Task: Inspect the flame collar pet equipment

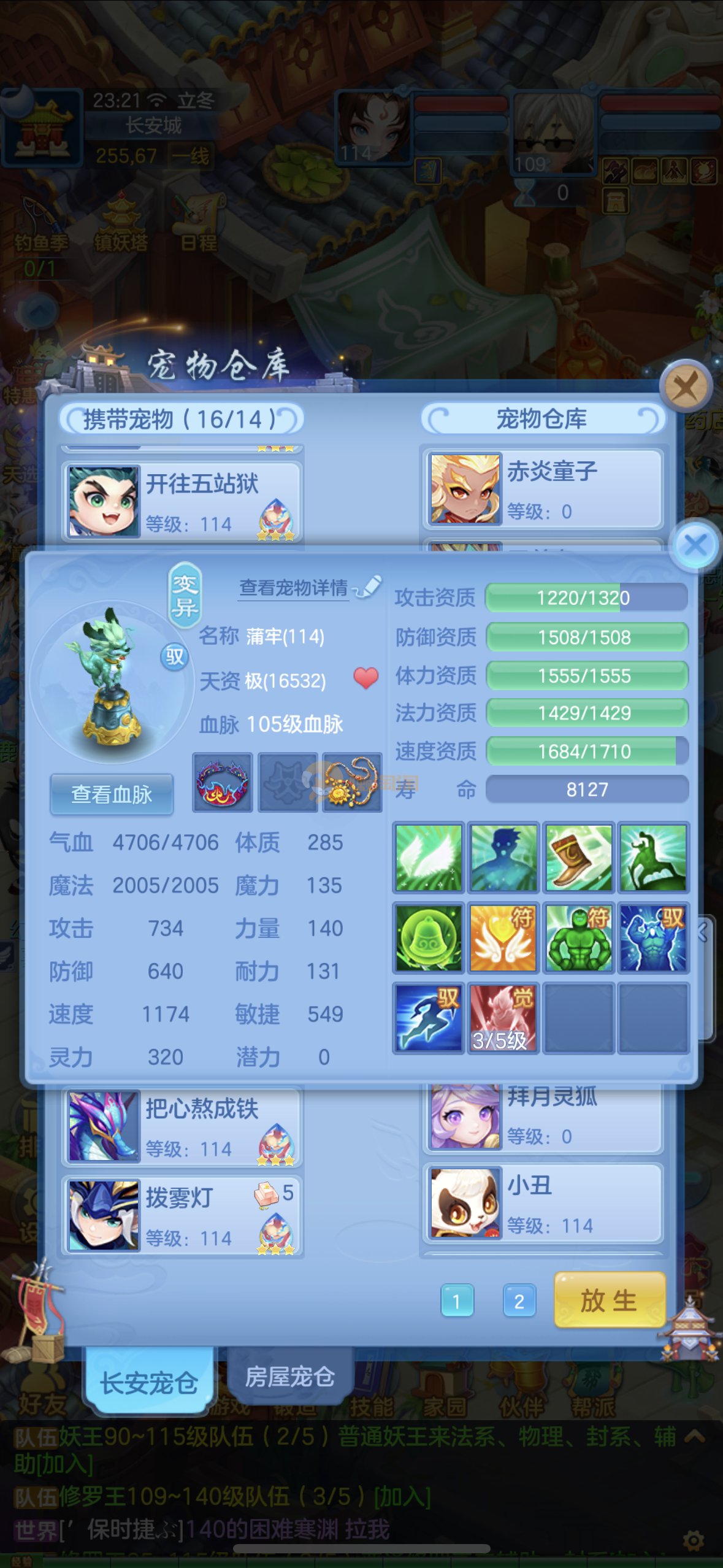Action: pyautogui.click(x=222, y=782)
